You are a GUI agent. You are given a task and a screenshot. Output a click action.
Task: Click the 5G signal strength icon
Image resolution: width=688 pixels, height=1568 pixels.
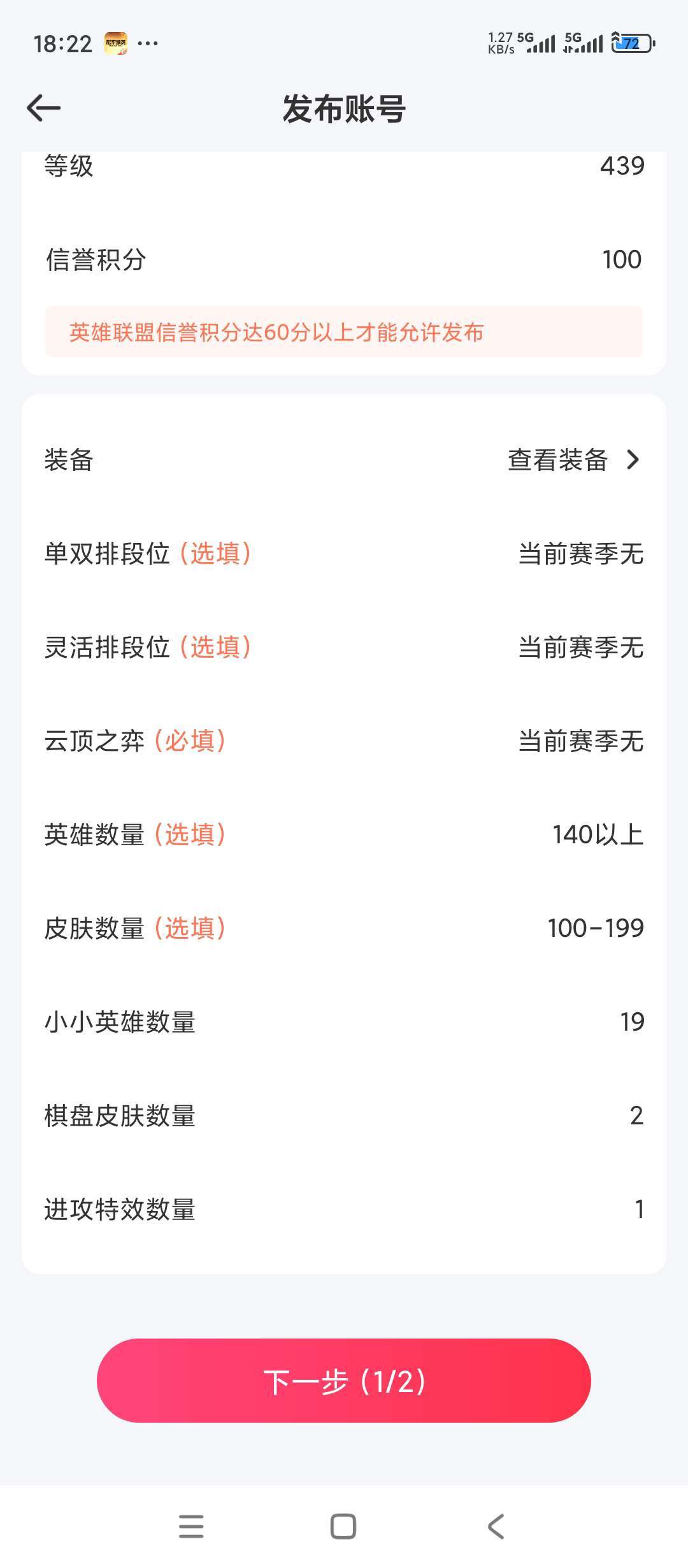pos(538,42)
